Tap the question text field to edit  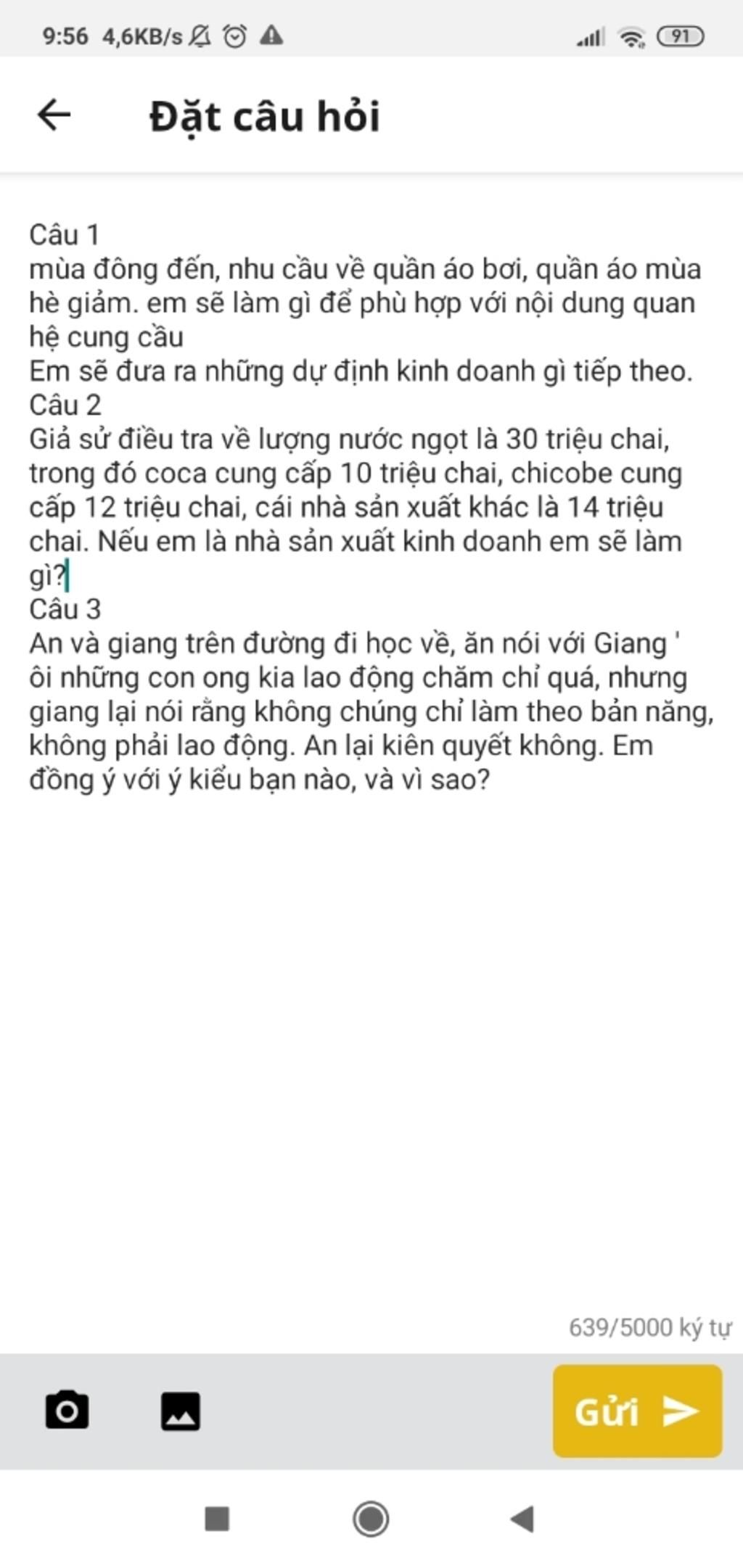(x=370, y=508)
